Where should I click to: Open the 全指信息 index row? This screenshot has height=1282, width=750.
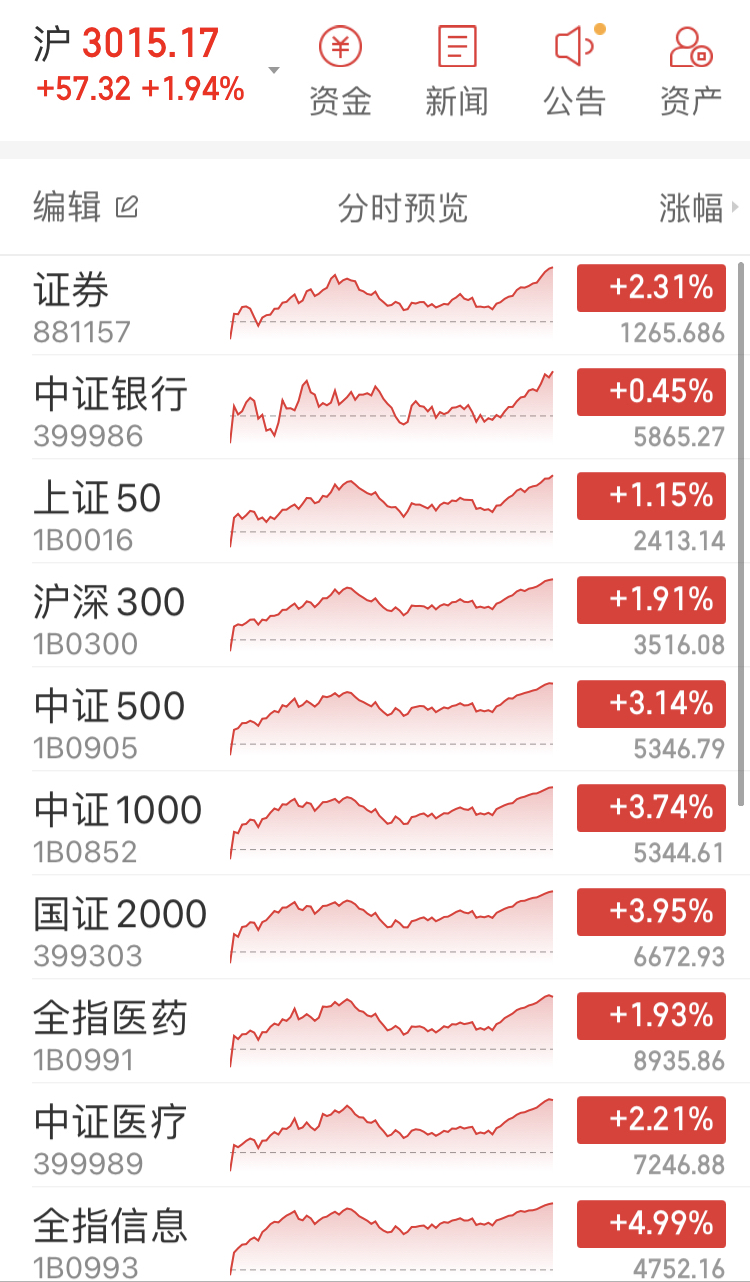[x=375, y=1236]
